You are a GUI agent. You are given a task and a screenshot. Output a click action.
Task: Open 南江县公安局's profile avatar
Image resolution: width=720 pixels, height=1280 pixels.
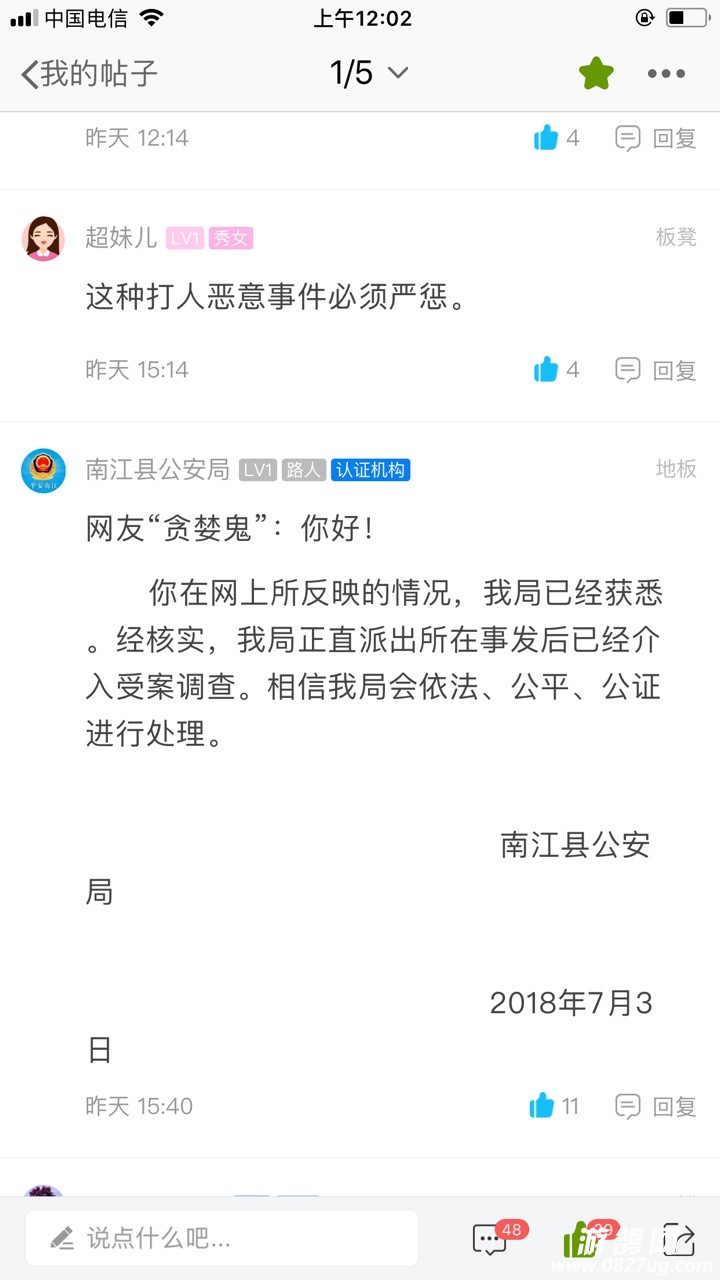point(43,470)
